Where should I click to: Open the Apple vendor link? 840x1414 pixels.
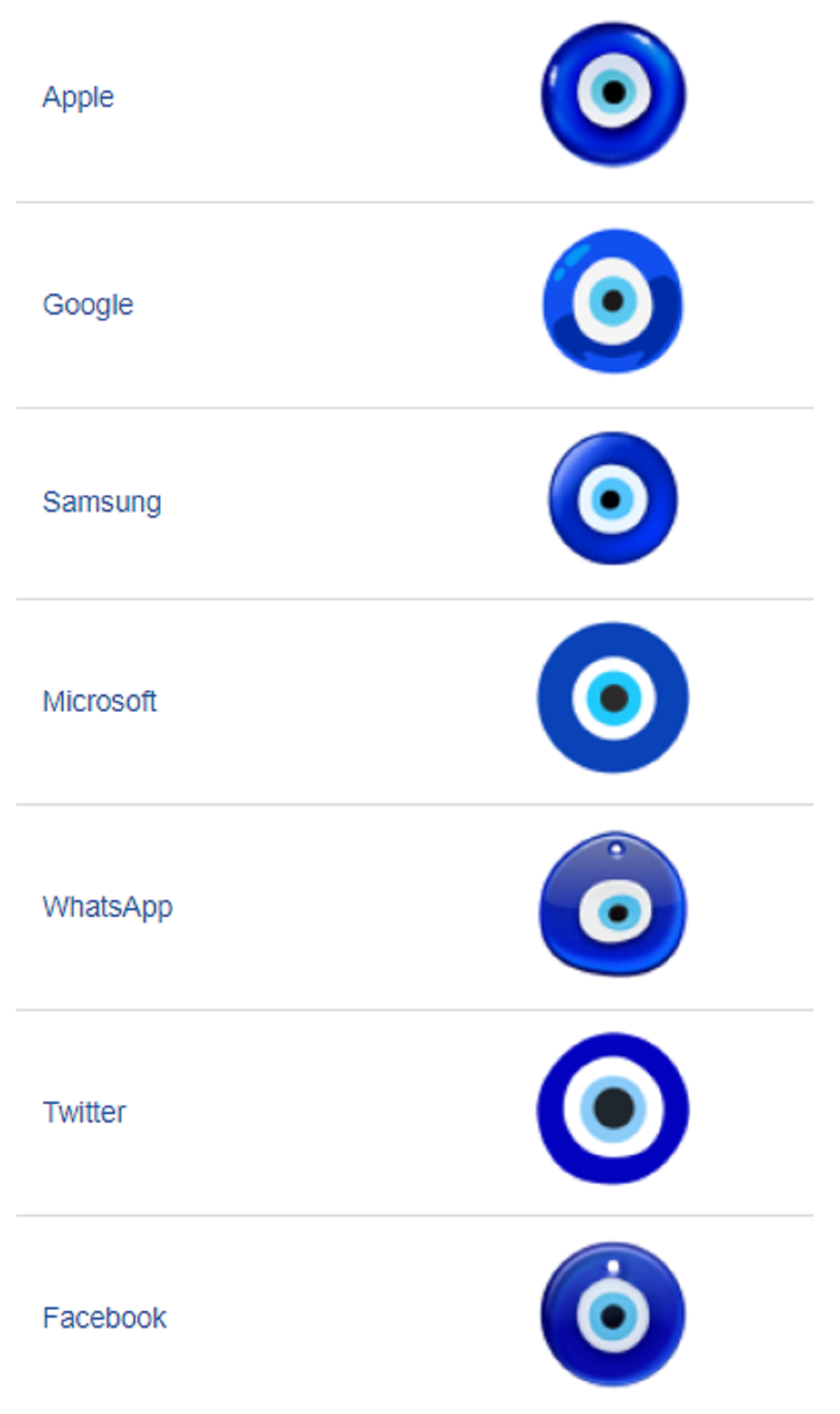pyautogui.click(x=78, y=97)
